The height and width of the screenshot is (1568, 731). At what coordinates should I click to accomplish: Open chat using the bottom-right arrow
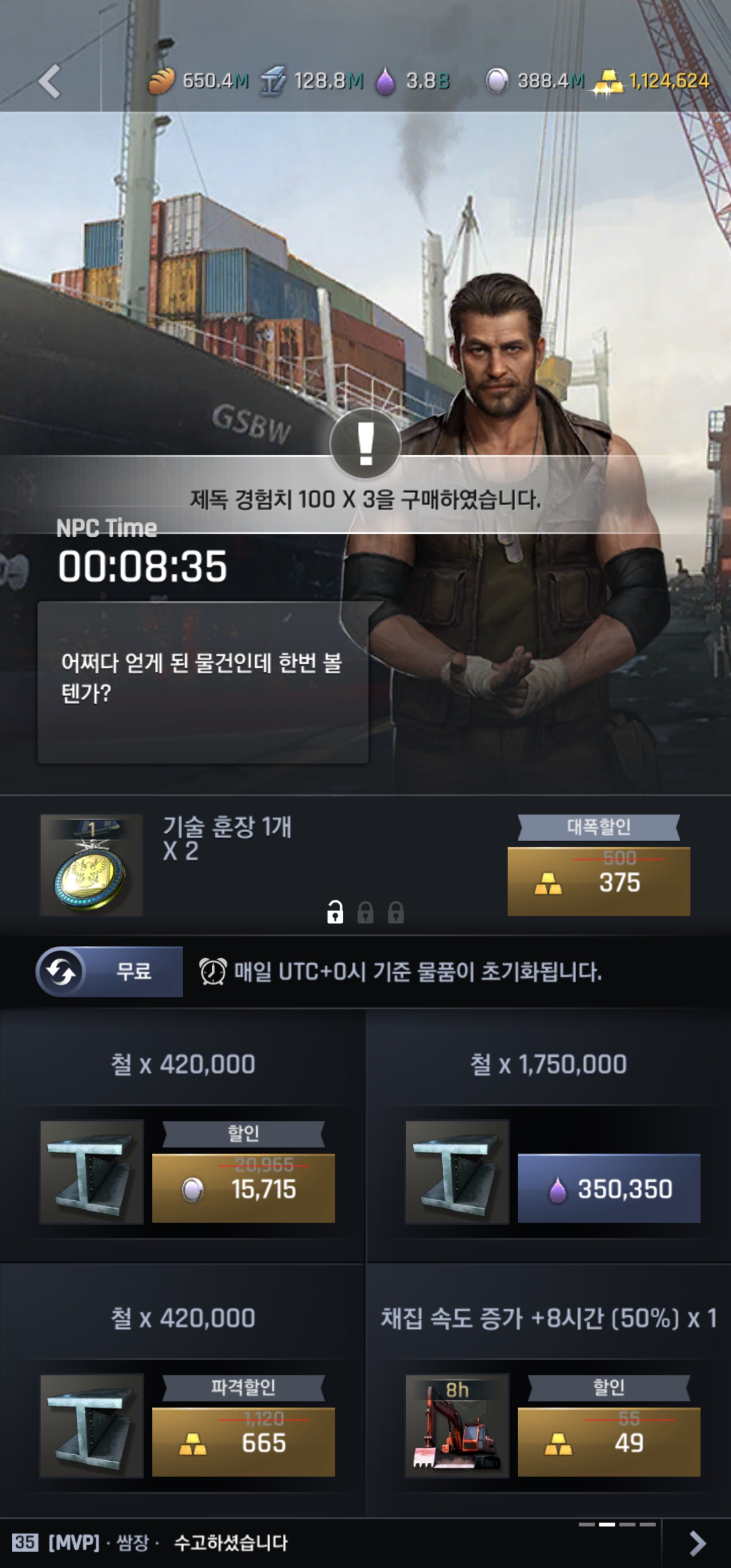pos(697,1543)
